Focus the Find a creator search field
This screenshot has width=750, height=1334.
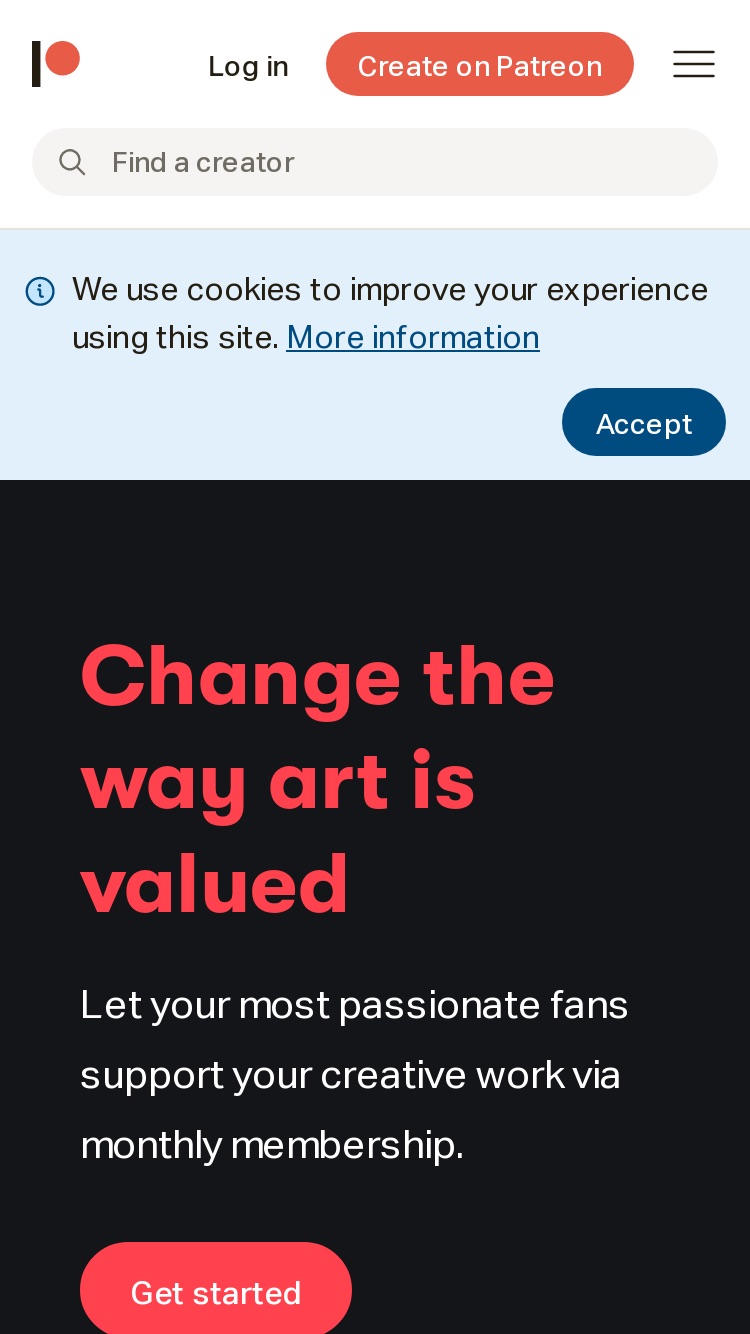tap(375, 162)
